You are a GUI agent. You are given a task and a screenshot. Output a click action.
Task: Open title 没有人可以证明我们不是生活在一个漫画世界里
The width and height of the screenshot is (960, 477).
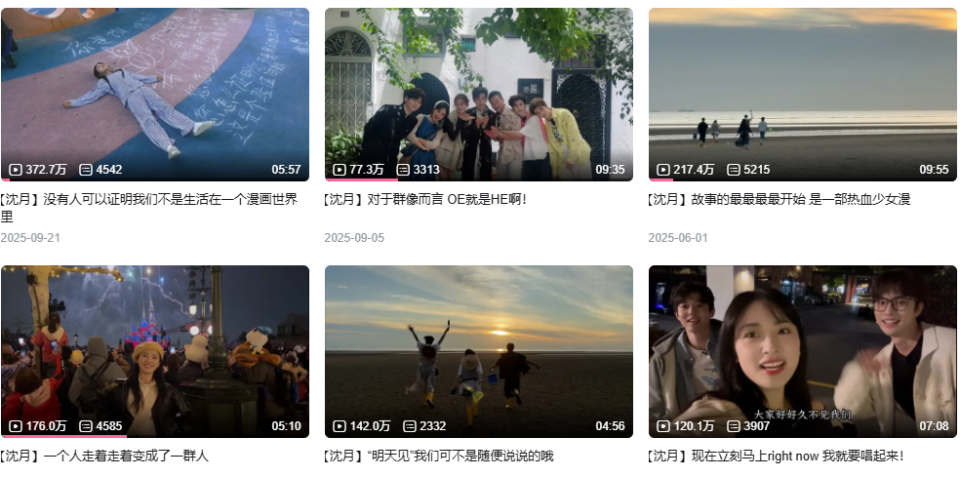click(150, 200)
